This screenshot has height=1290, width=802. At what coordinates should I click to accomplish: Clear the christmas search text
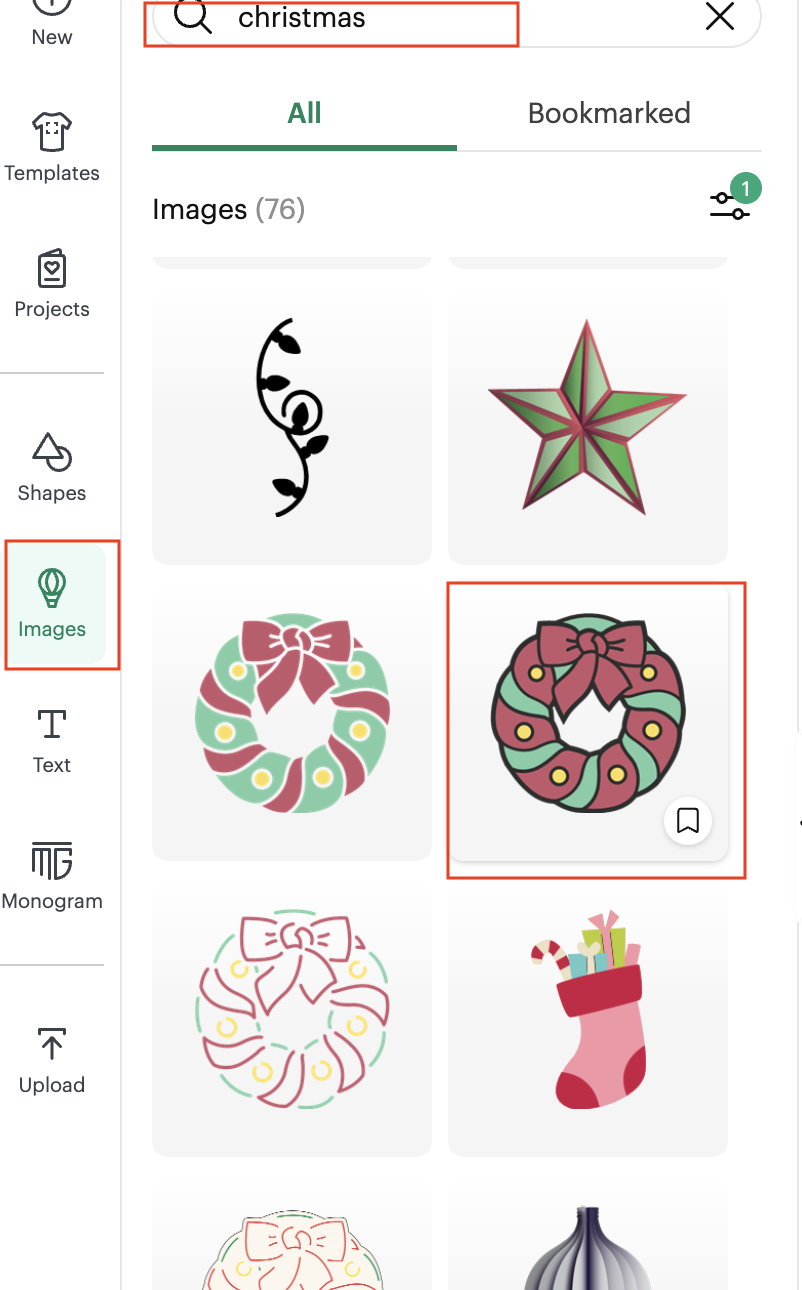[x=720, y=16]
